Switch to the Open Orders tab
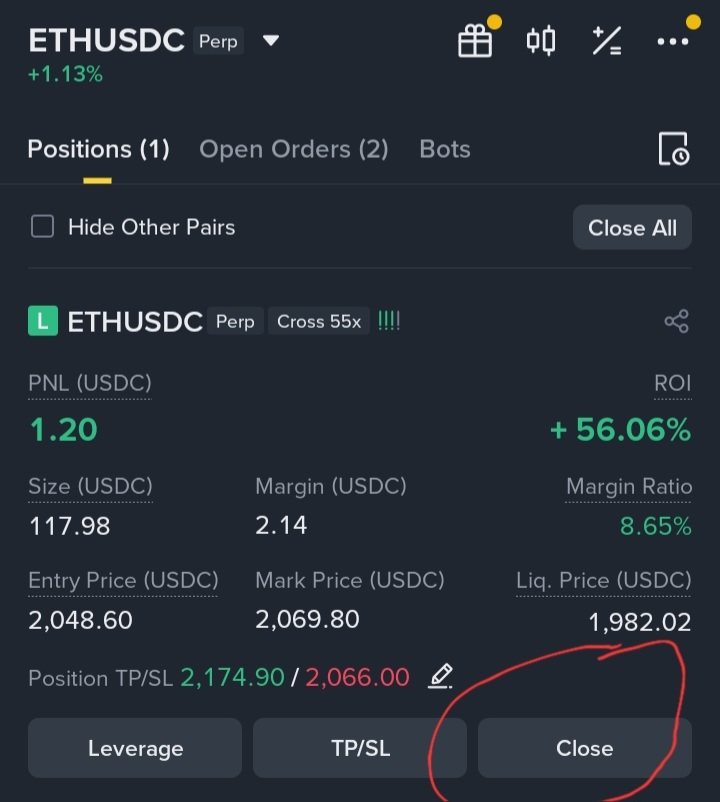This screenshot has width=720, height=802. point(293,149)
